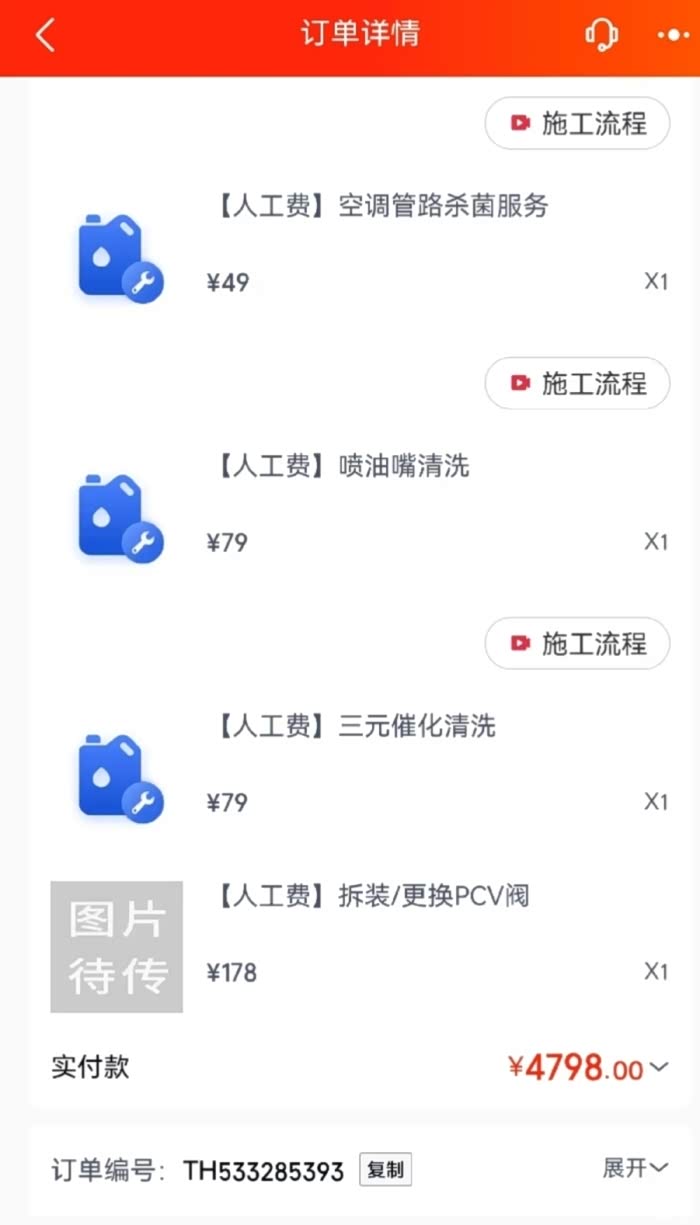Expand order info with 展开

point(635,1168)
